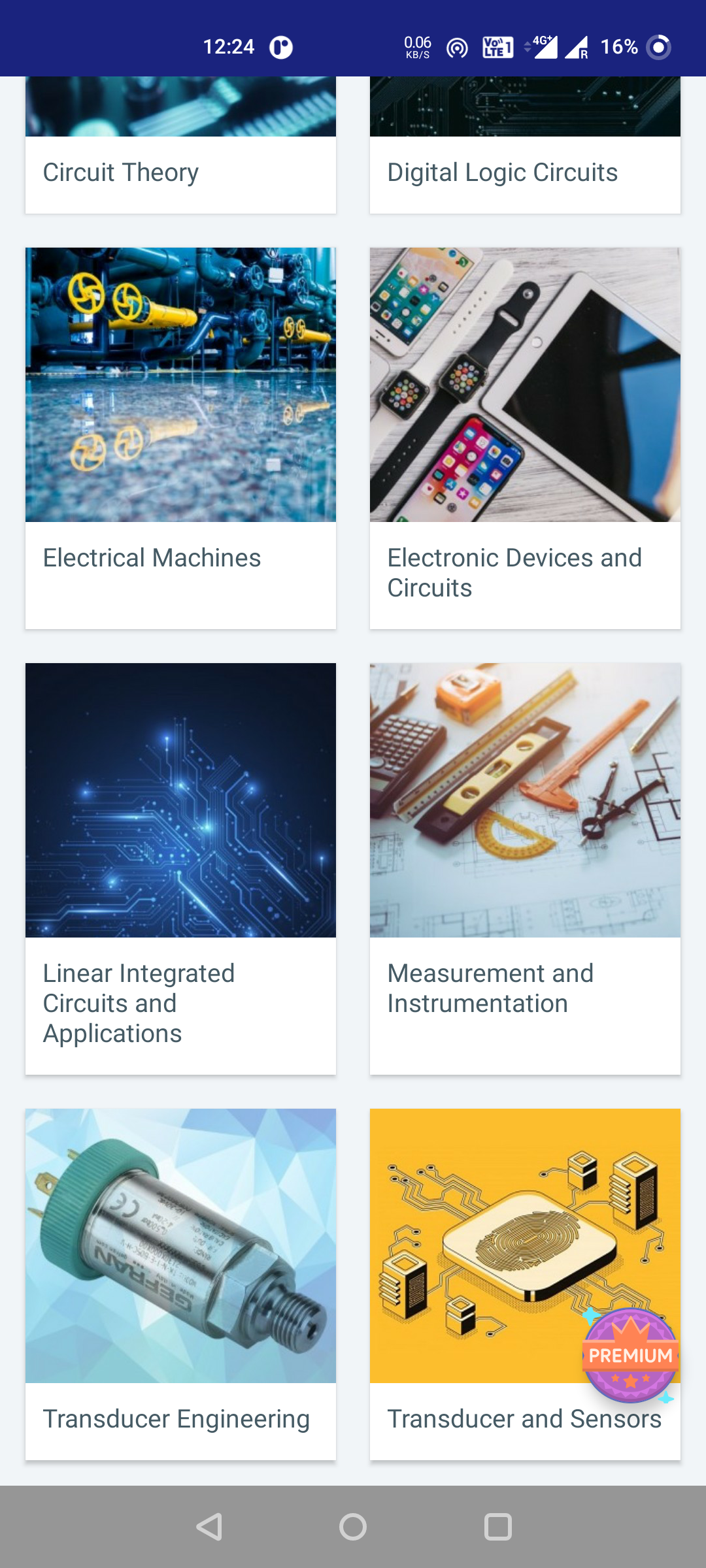Select Measurement and Instrumentation

click(525, 869)
